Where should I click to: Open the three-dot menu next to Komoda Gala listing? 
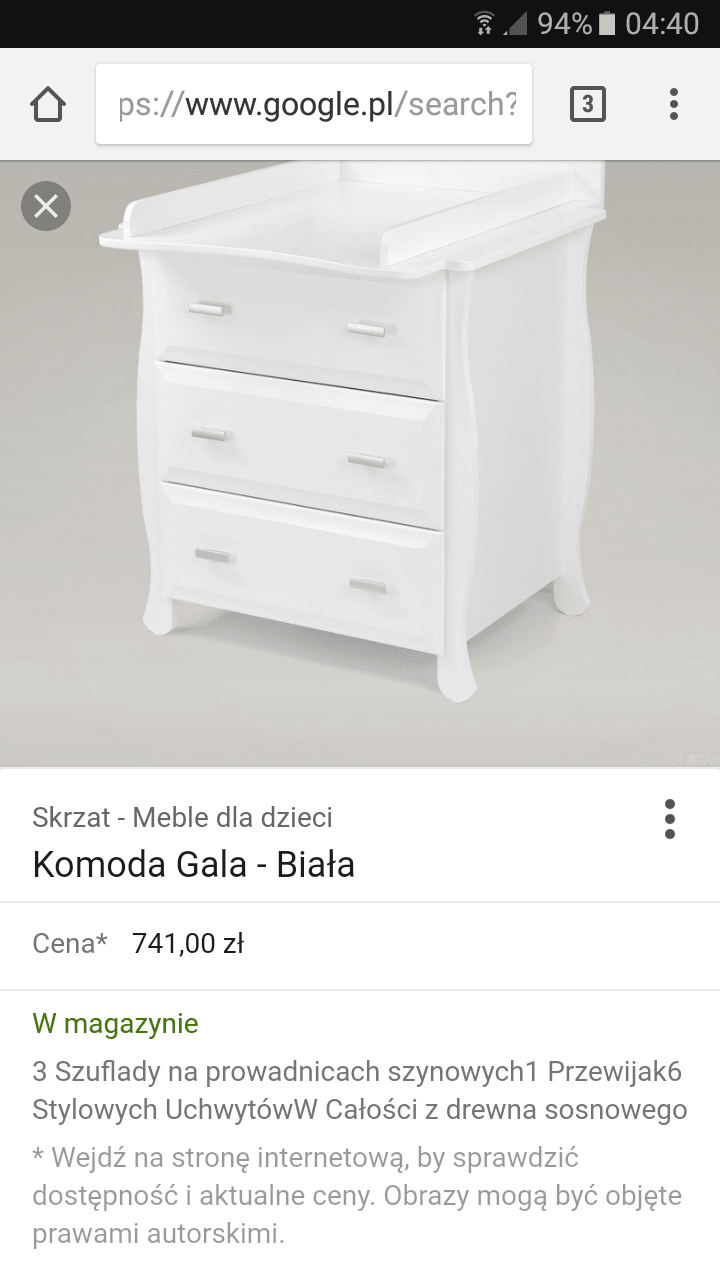tap(669, 819)
